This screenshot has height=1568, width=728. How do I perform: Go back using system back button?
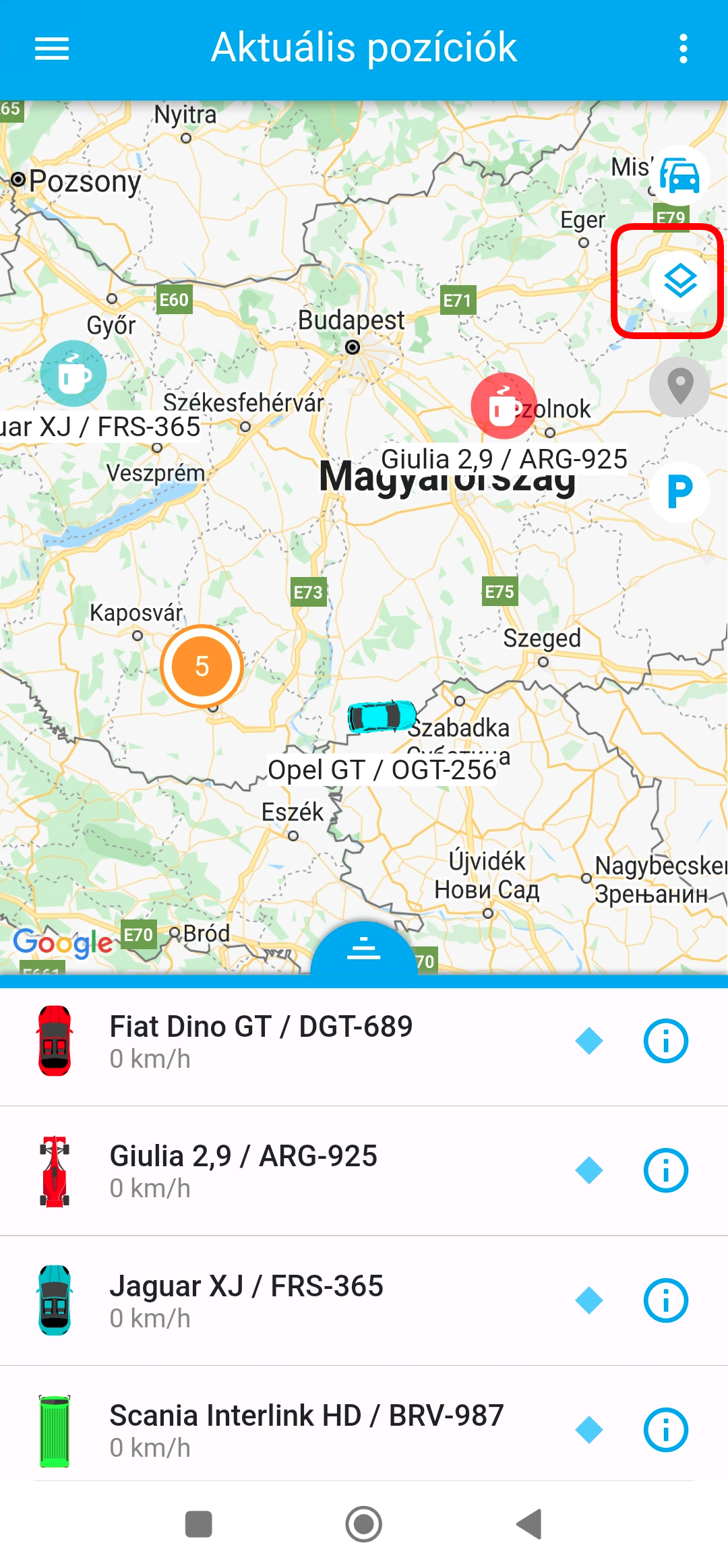click(529, 1524)
